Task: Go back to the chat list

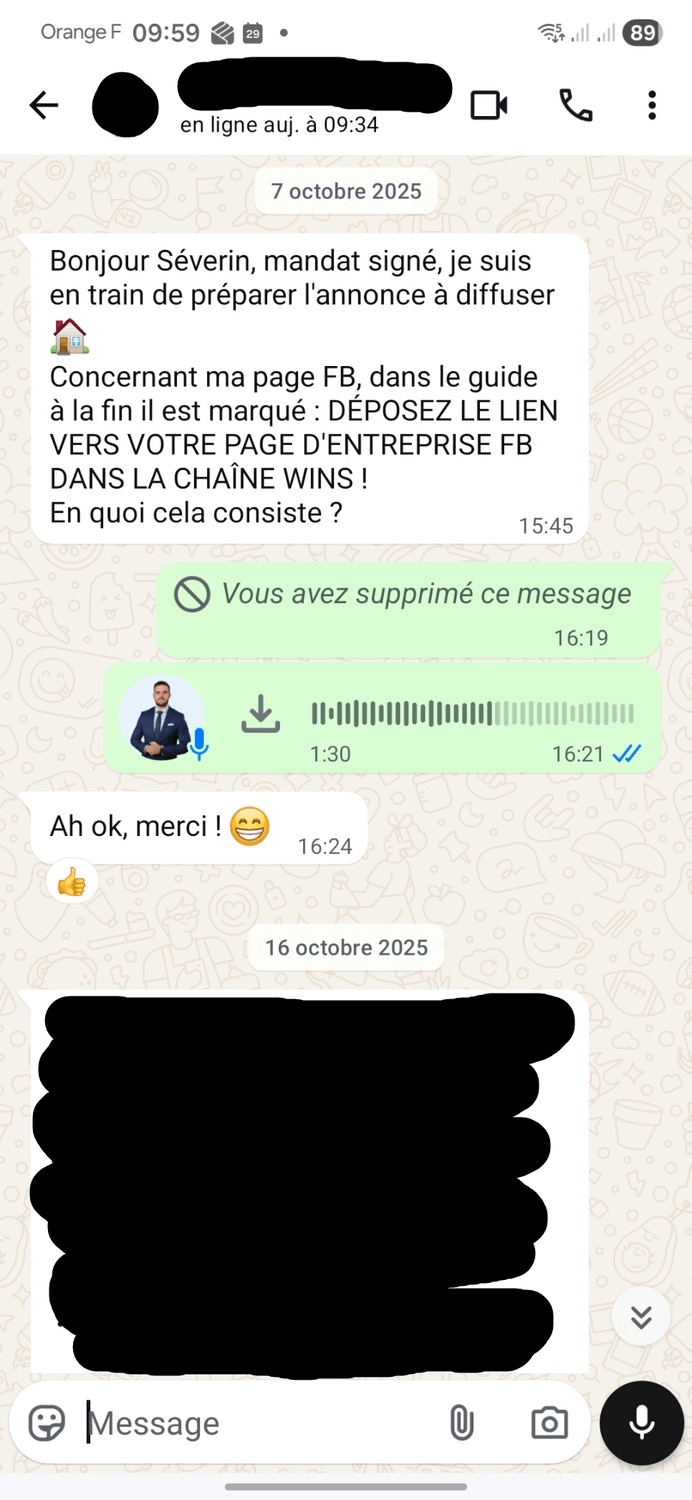Action: coord(44,105)
